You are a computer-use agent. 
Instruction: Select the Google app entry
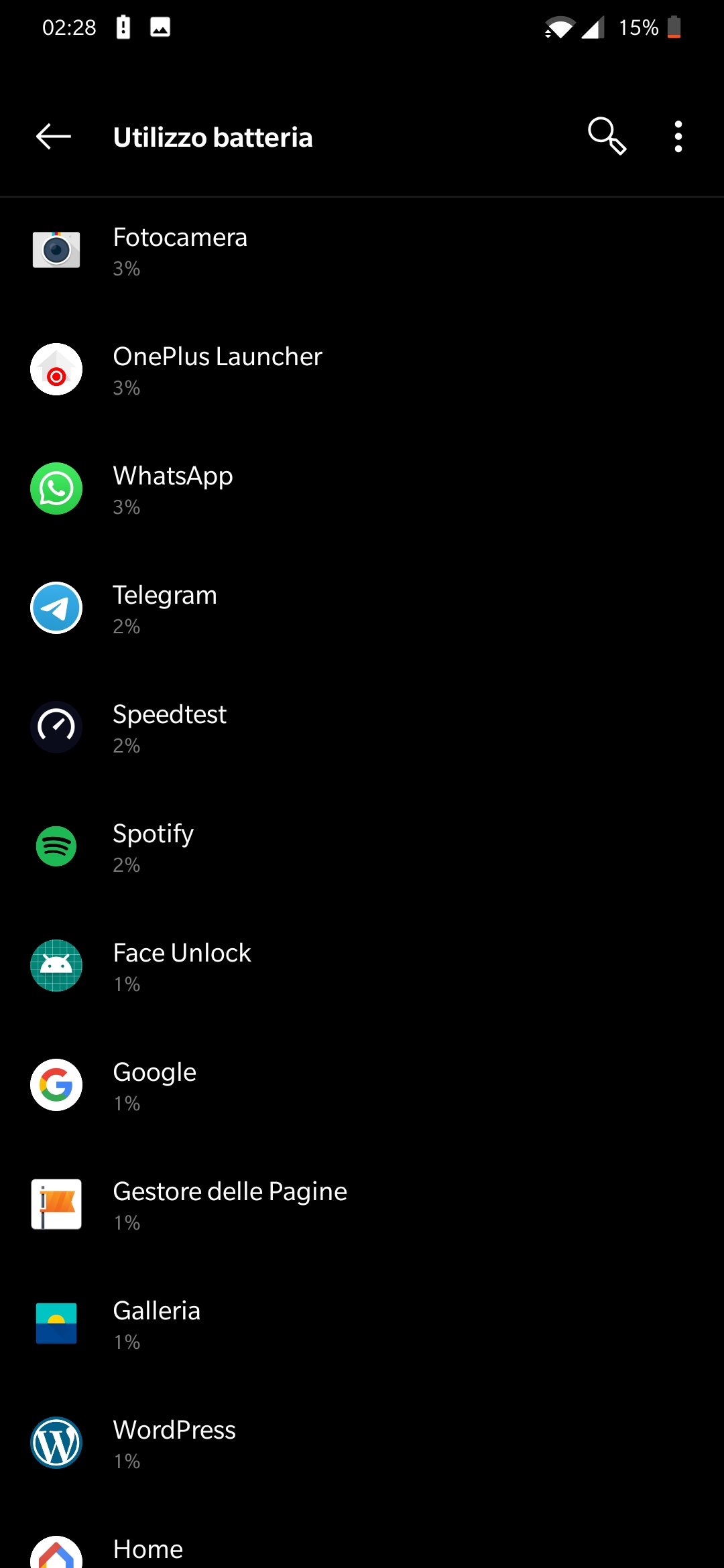(x=362, y=1086)
